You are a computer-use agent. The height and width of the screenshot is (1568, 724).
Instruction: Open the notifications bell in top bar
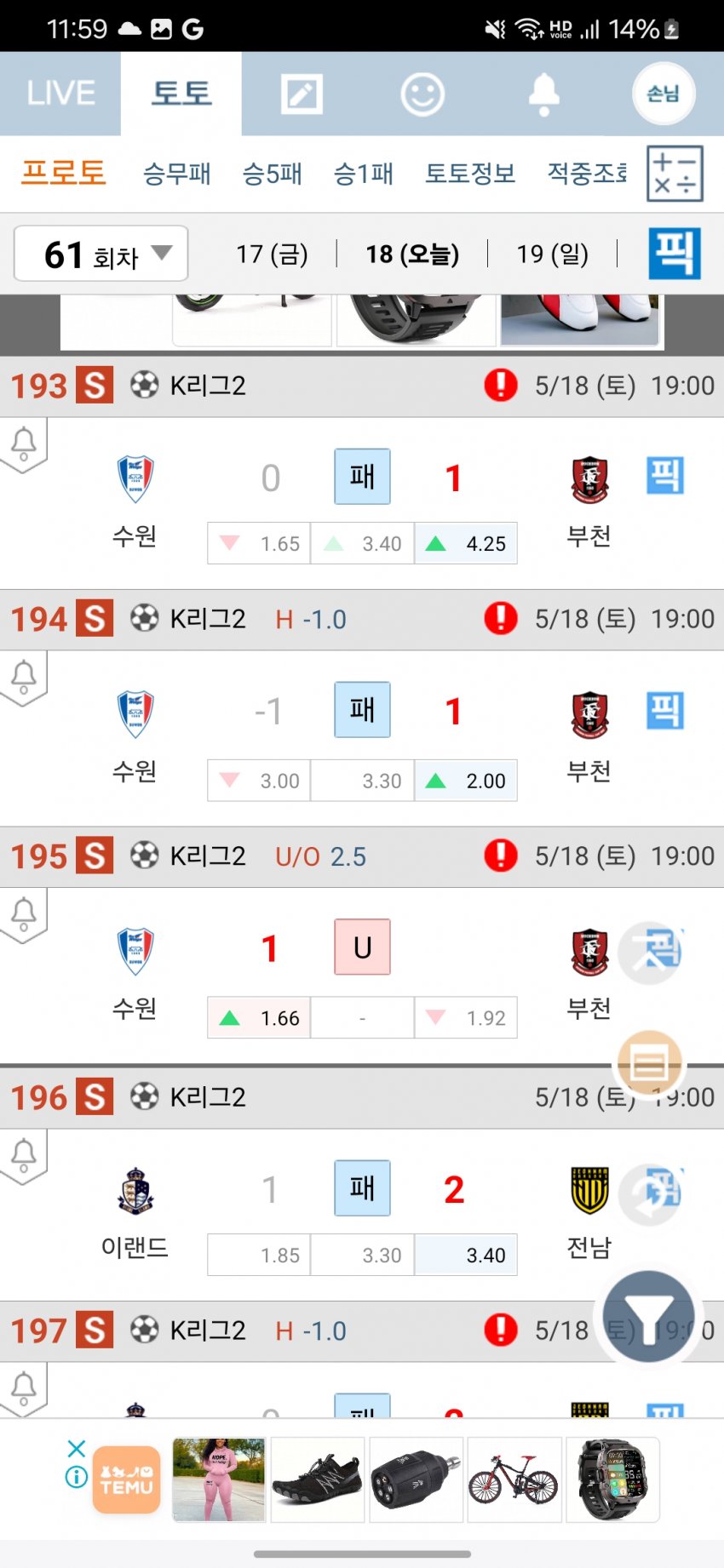click(543, 94)
